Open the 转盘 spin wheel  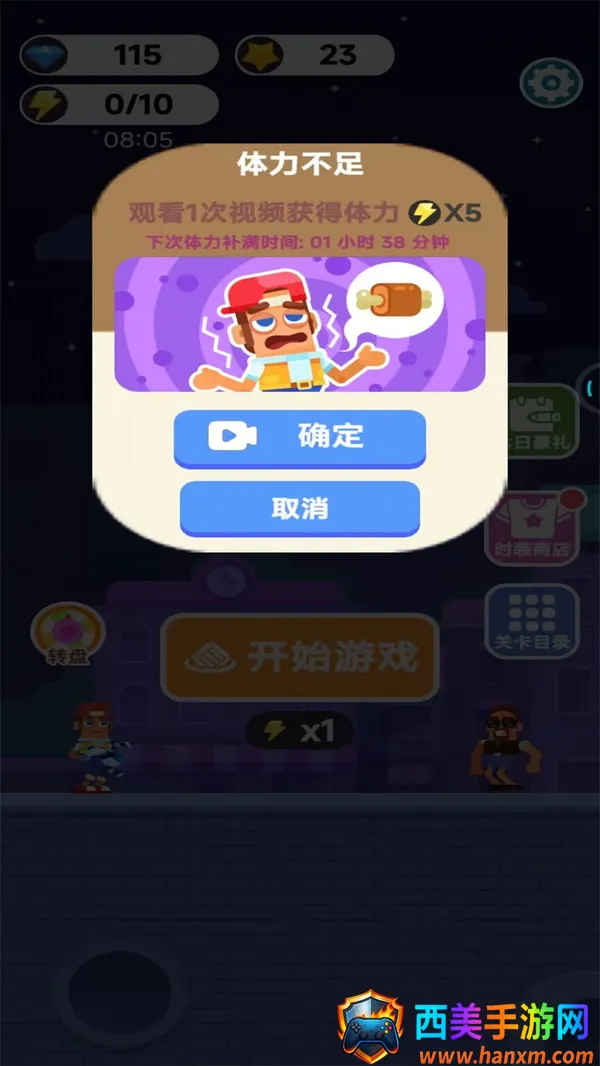(68, 635)
